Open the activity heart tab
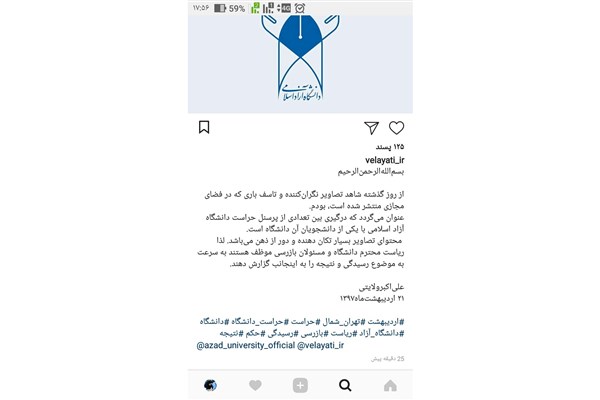 pos(255,385)
